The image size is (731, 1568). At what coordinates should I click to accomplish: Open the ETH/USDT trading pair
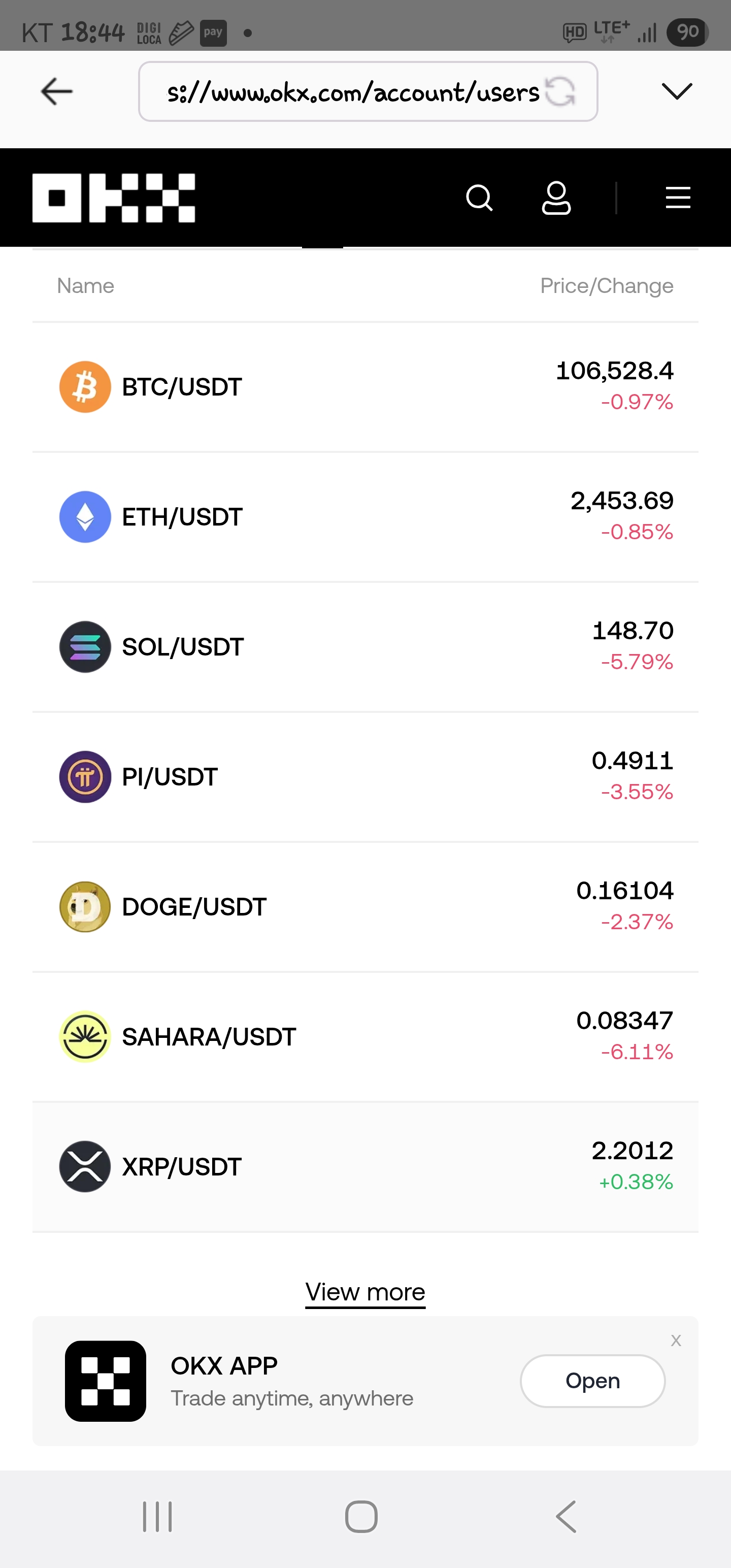coord(365,517)
